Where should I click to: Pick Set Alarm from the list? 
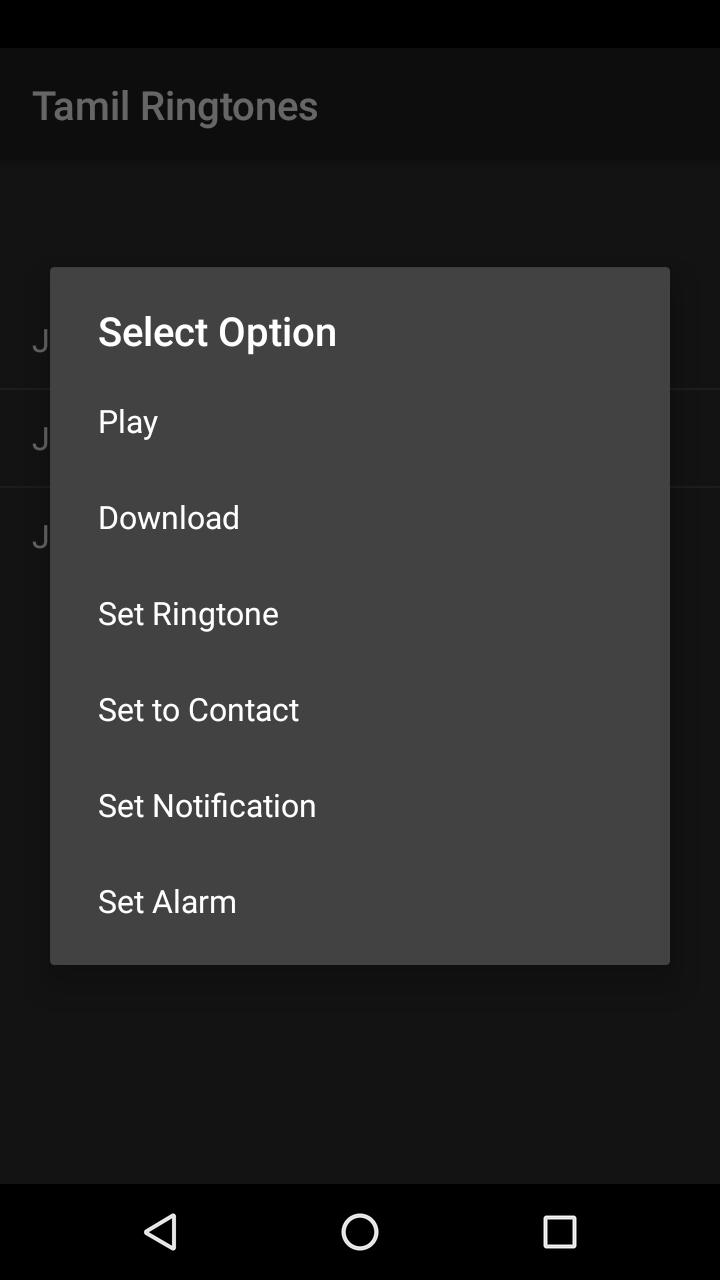tap(167, 901)
